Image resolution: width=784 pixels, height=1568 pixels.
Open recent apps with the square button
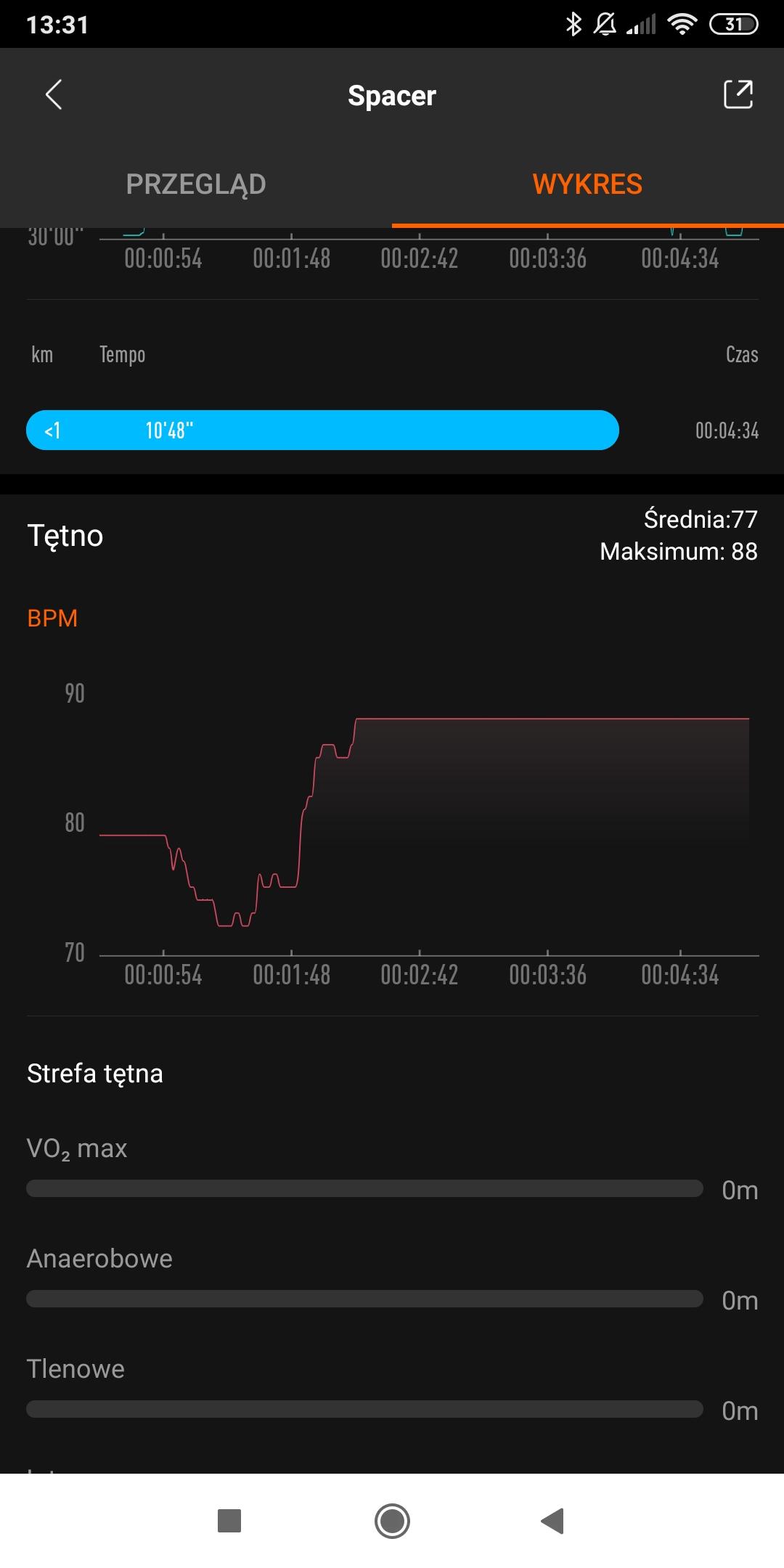click(229, 1521)
